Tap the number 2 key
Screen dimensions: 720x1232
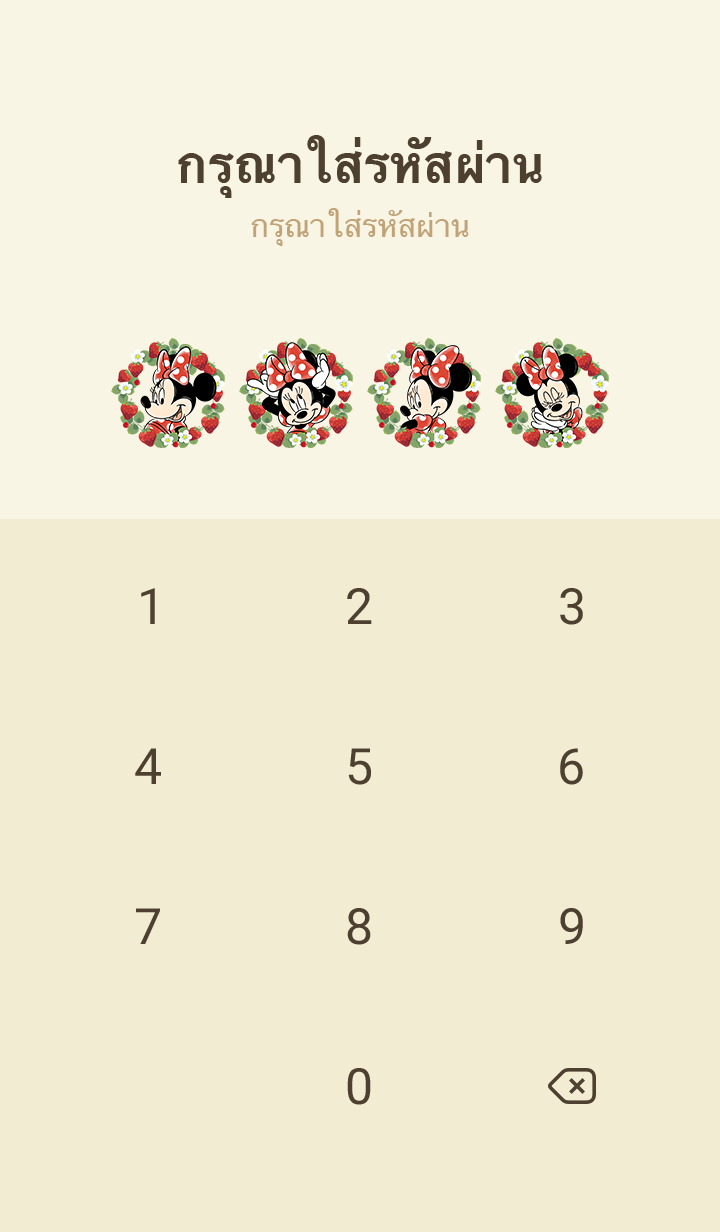point(359,607)
